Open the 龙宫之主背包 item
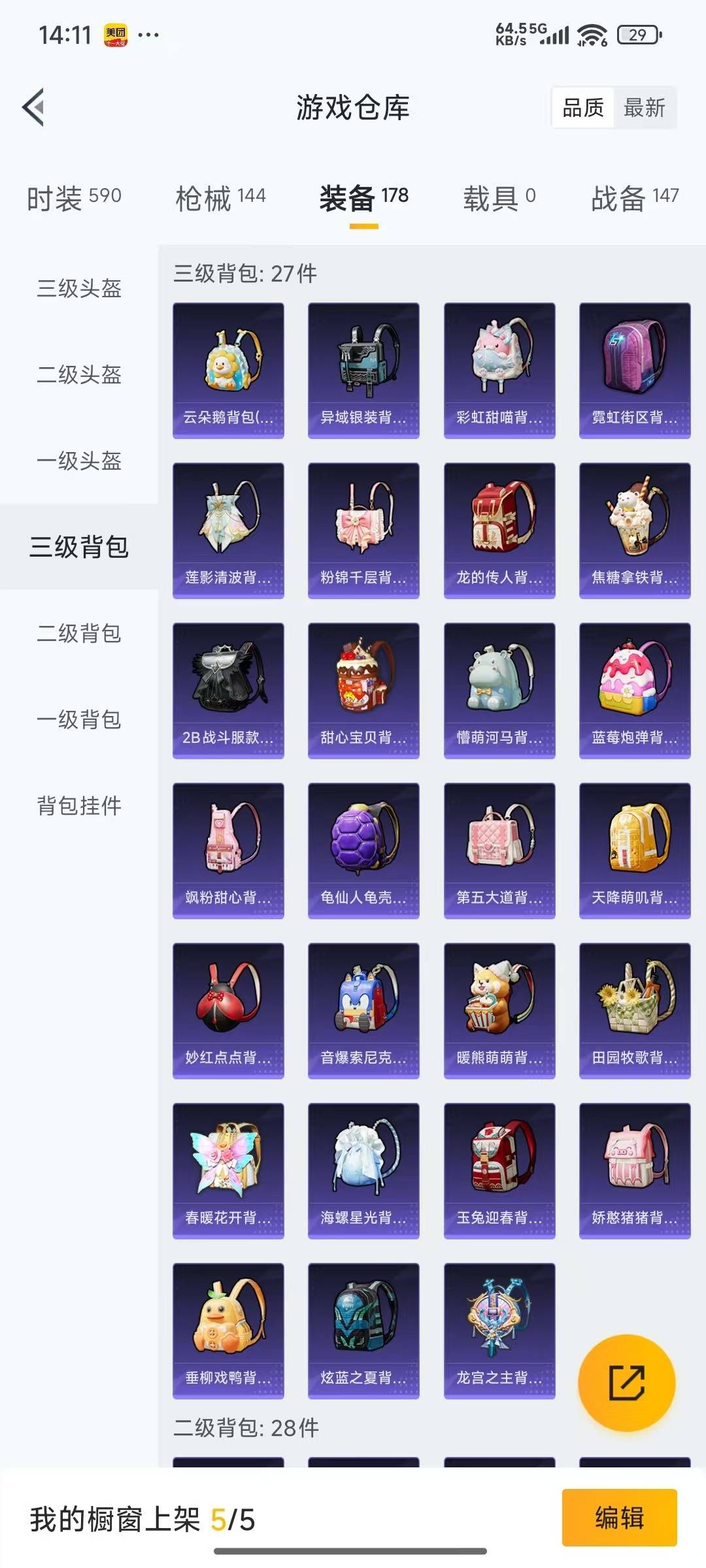Image resolution: width=706 pixels, height=1568 pixels. [499, 1330]
